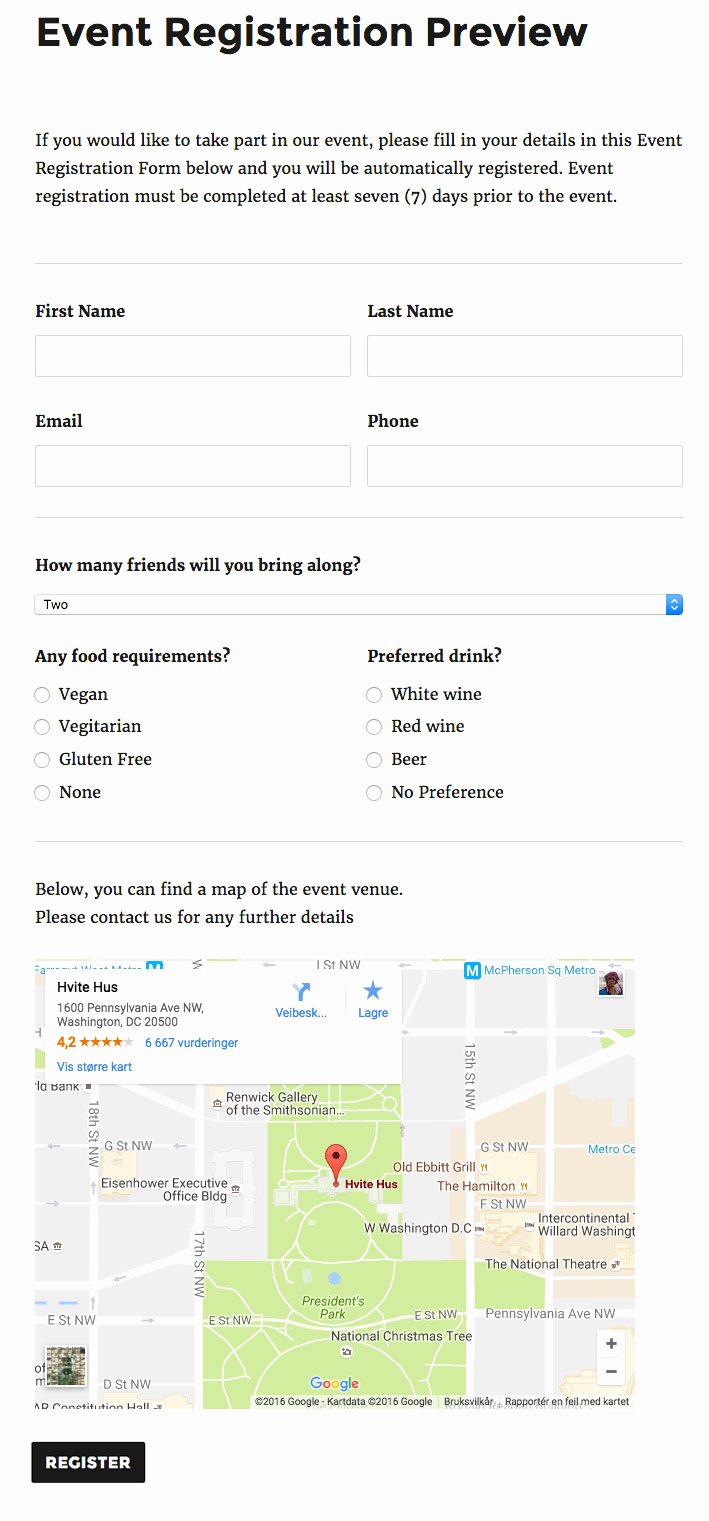The image size is (709, 1521).
Task: Tap the First Name field
Action: point(193,356)
